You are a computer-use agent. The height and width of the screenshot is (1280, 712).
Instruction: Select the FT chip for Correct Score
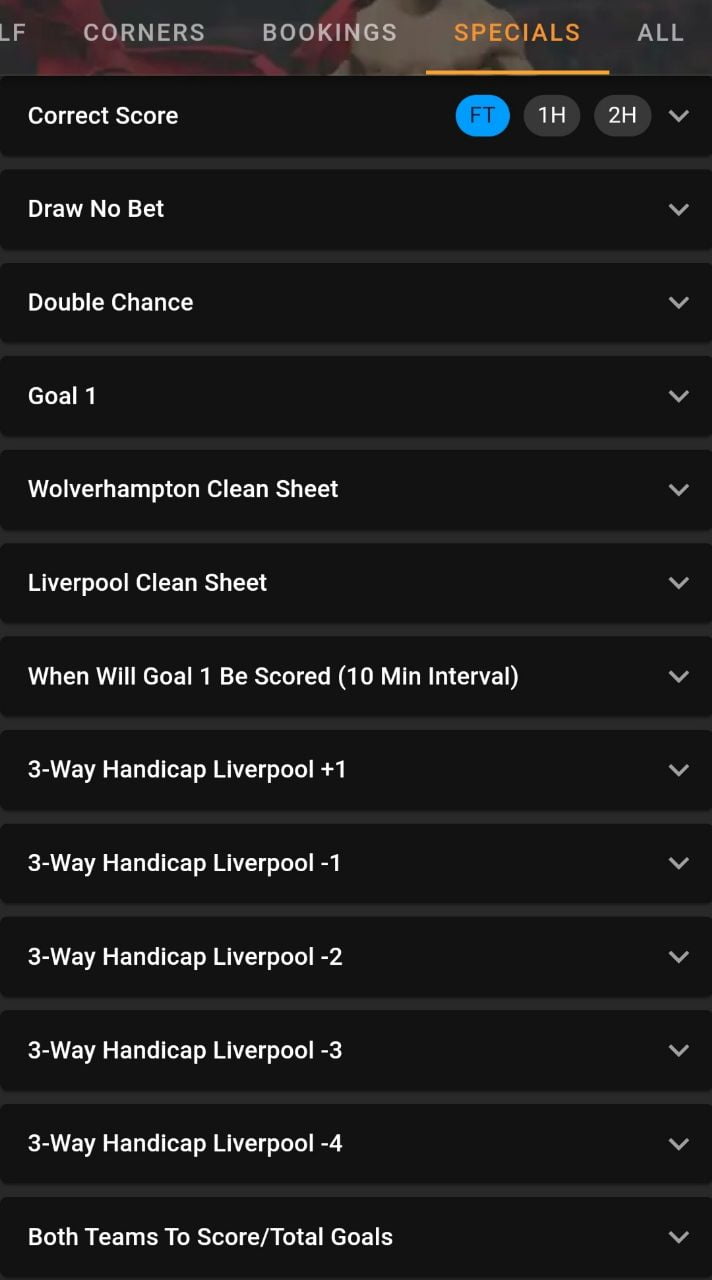tap(482, 116)
